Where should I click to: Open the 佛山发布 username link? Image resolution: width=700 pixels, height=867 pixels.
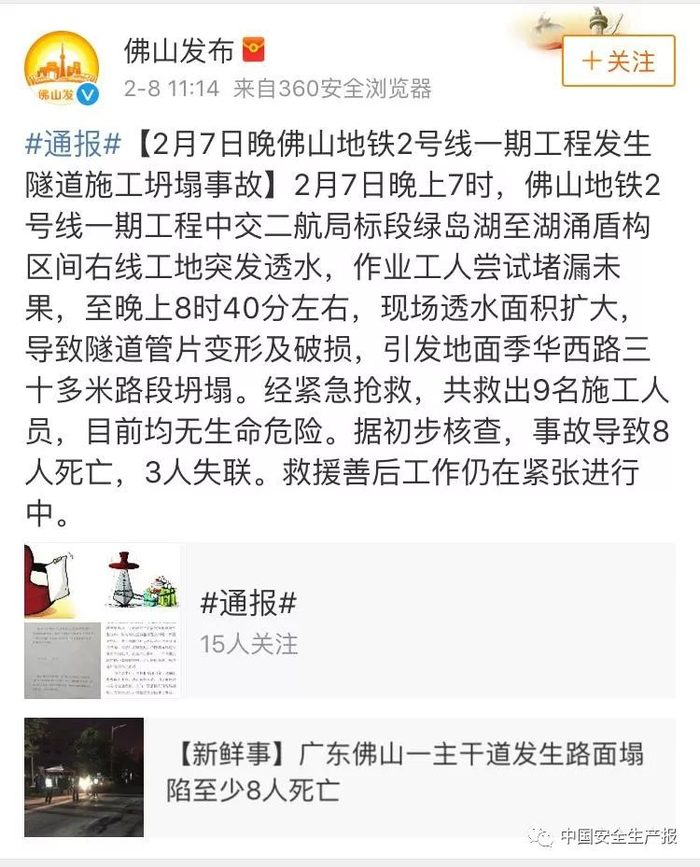[x=179, y=51]
